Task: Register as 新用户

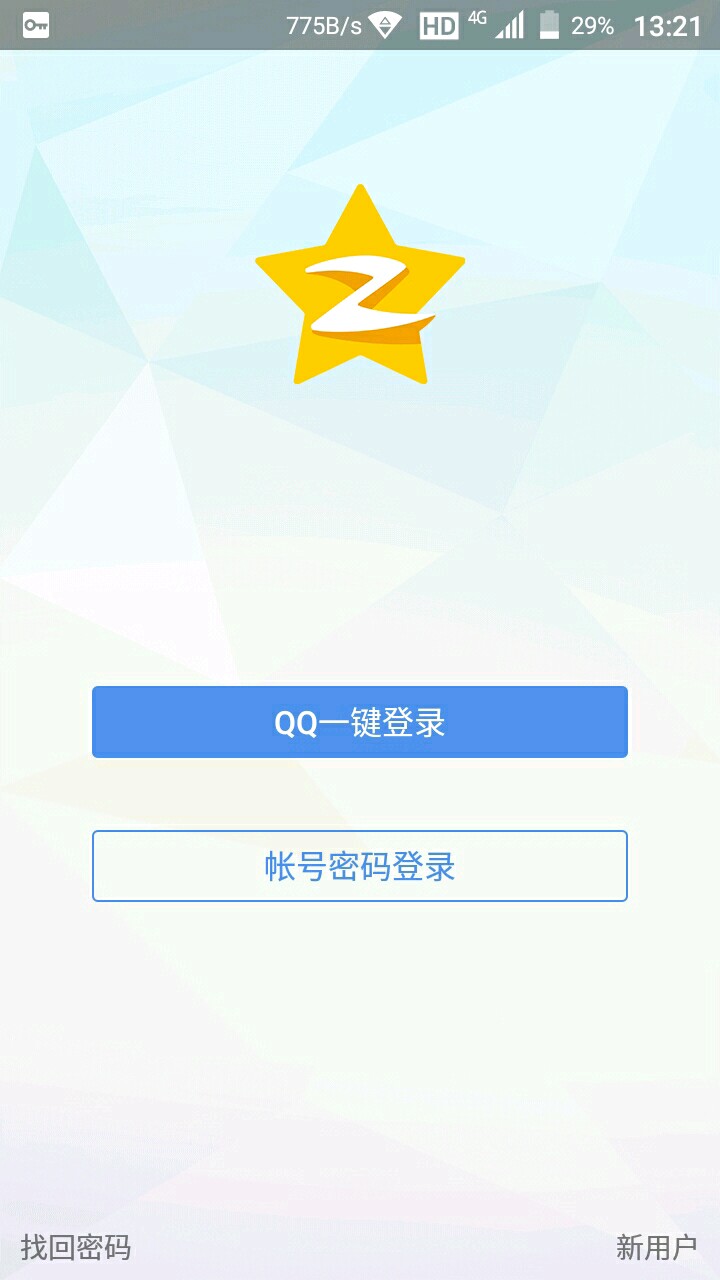Action: coord(656,1247)
